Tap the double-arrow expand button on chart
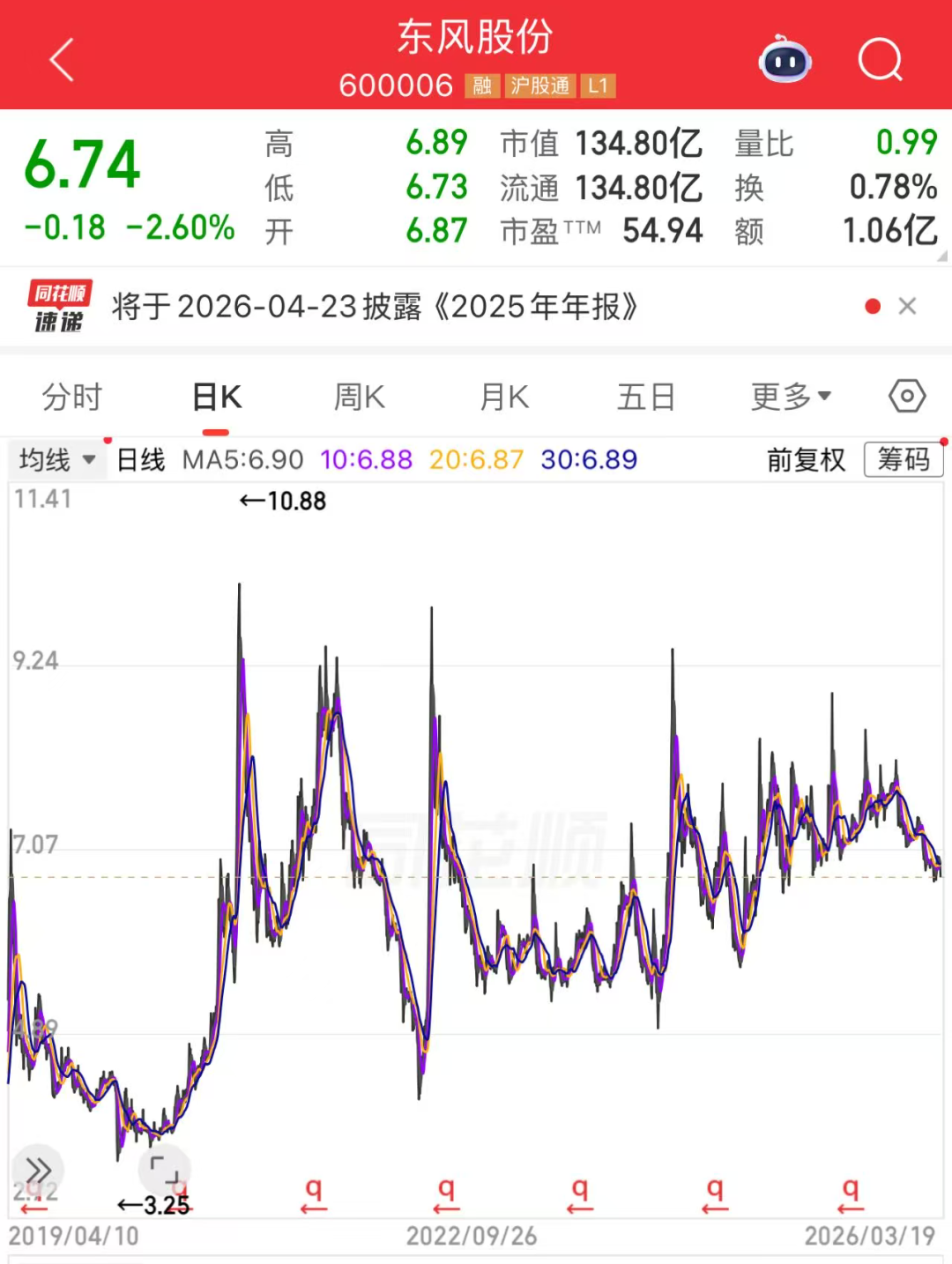This screenshot has width=952, height=1264. pos(38,1170)
